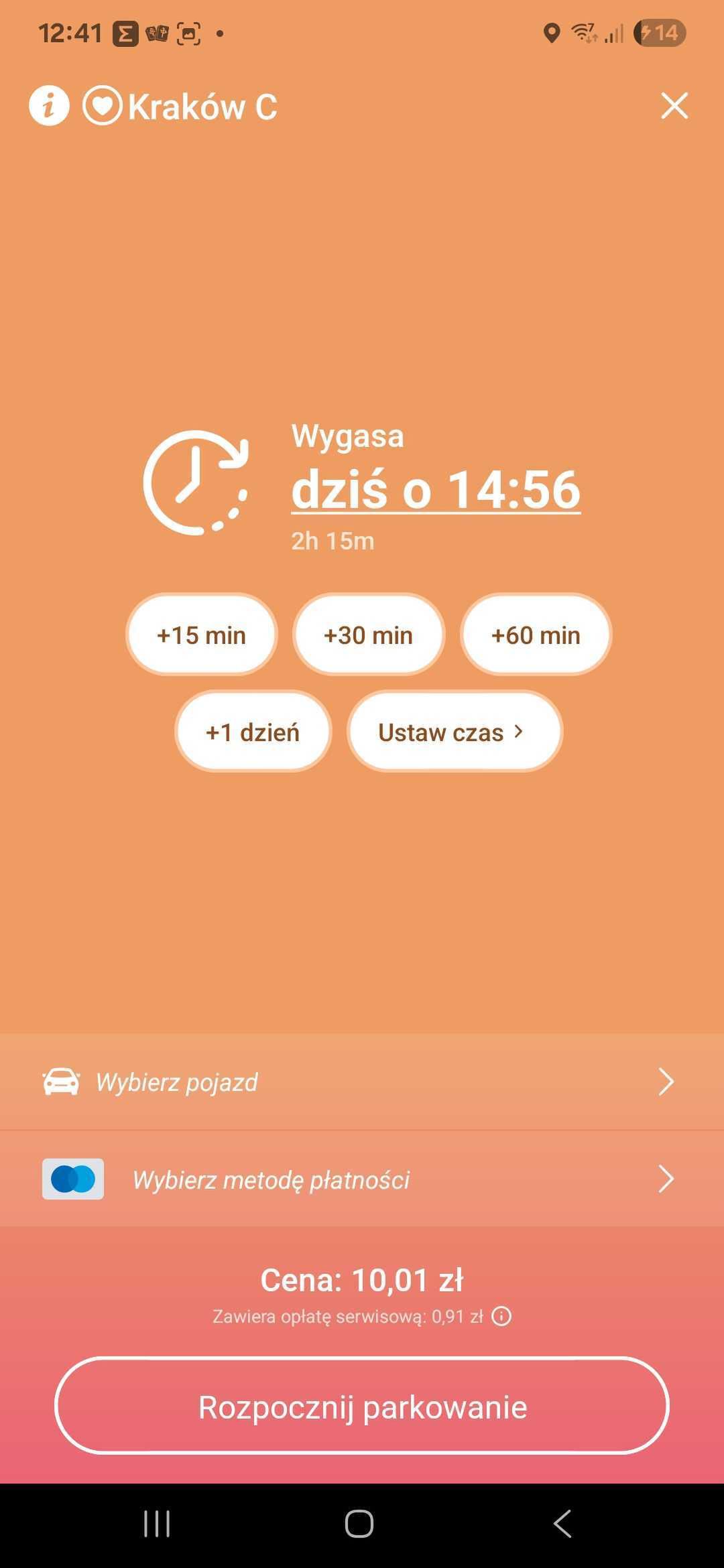Tap the underlined expiry time 14:56

tap(436, 490)
